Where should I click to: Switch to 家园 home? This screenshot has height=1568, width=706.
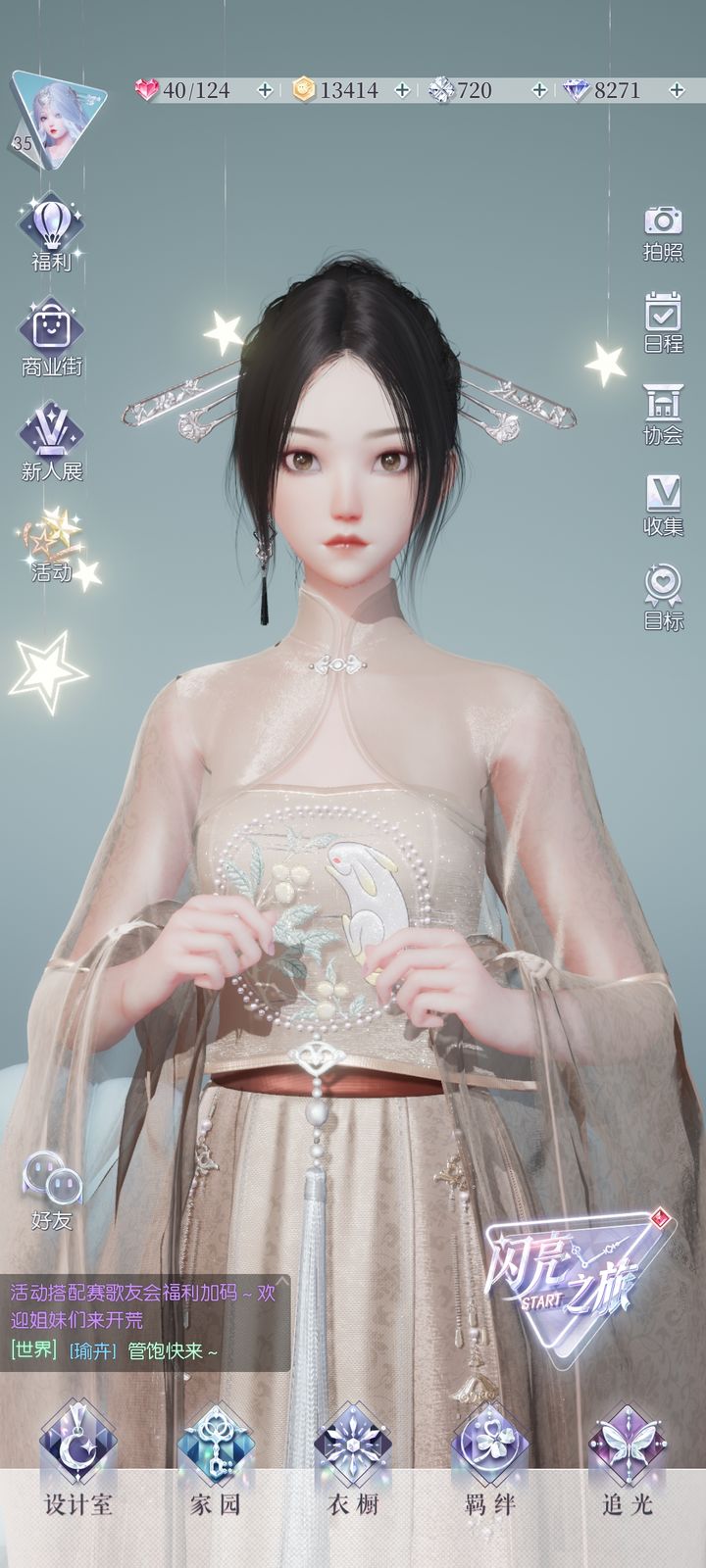[x=216, y=1460]
